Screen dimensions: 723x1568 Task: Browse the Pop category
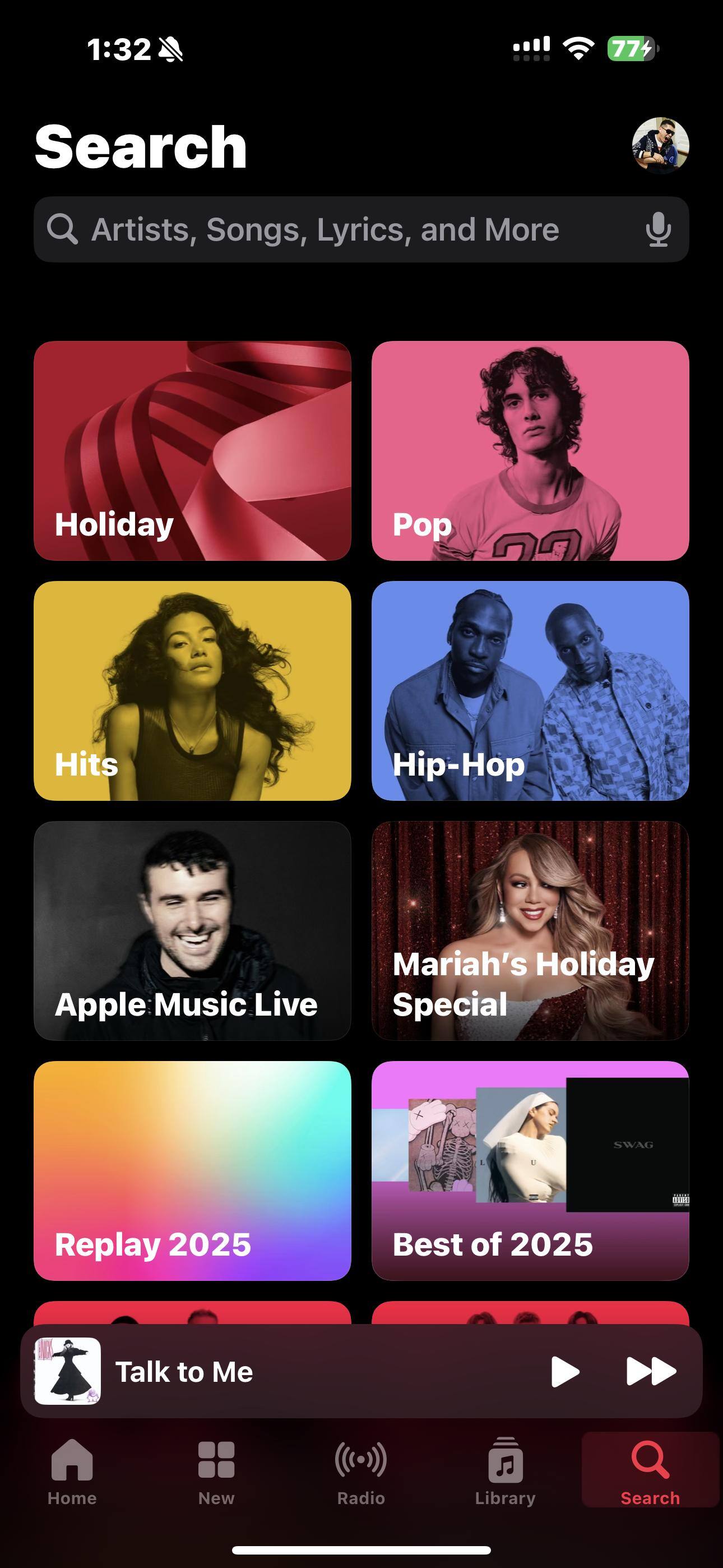[530, 450]
